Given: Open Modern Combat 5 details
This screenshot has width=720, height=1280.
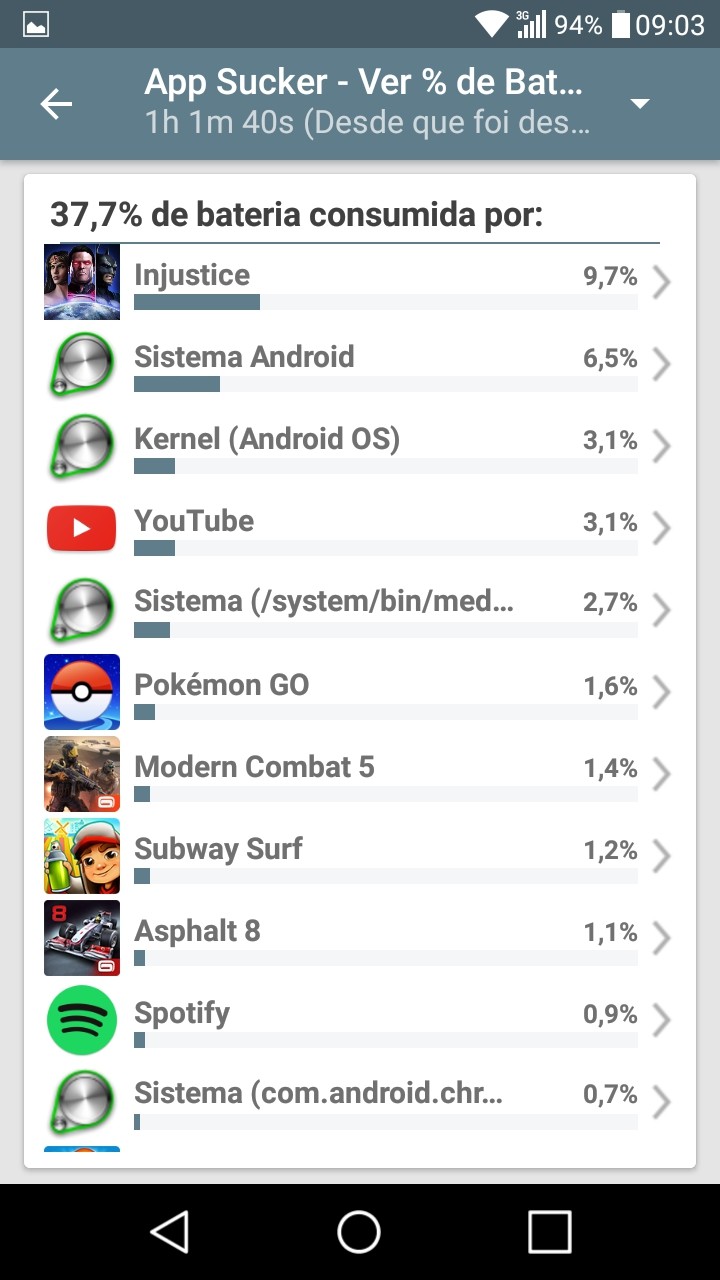Looking at the screenshot, I should pyautogui.click(x=360, y=774).
